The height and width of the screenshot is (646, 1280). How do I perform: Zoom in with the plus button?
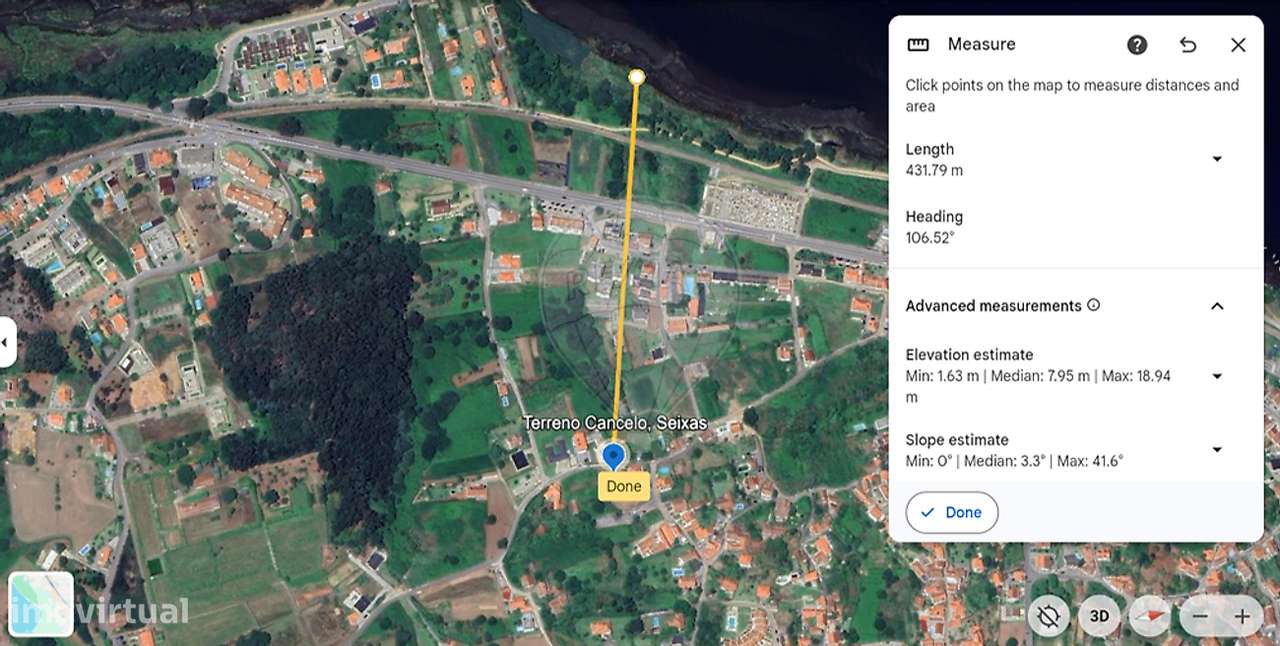point(1242,617)
